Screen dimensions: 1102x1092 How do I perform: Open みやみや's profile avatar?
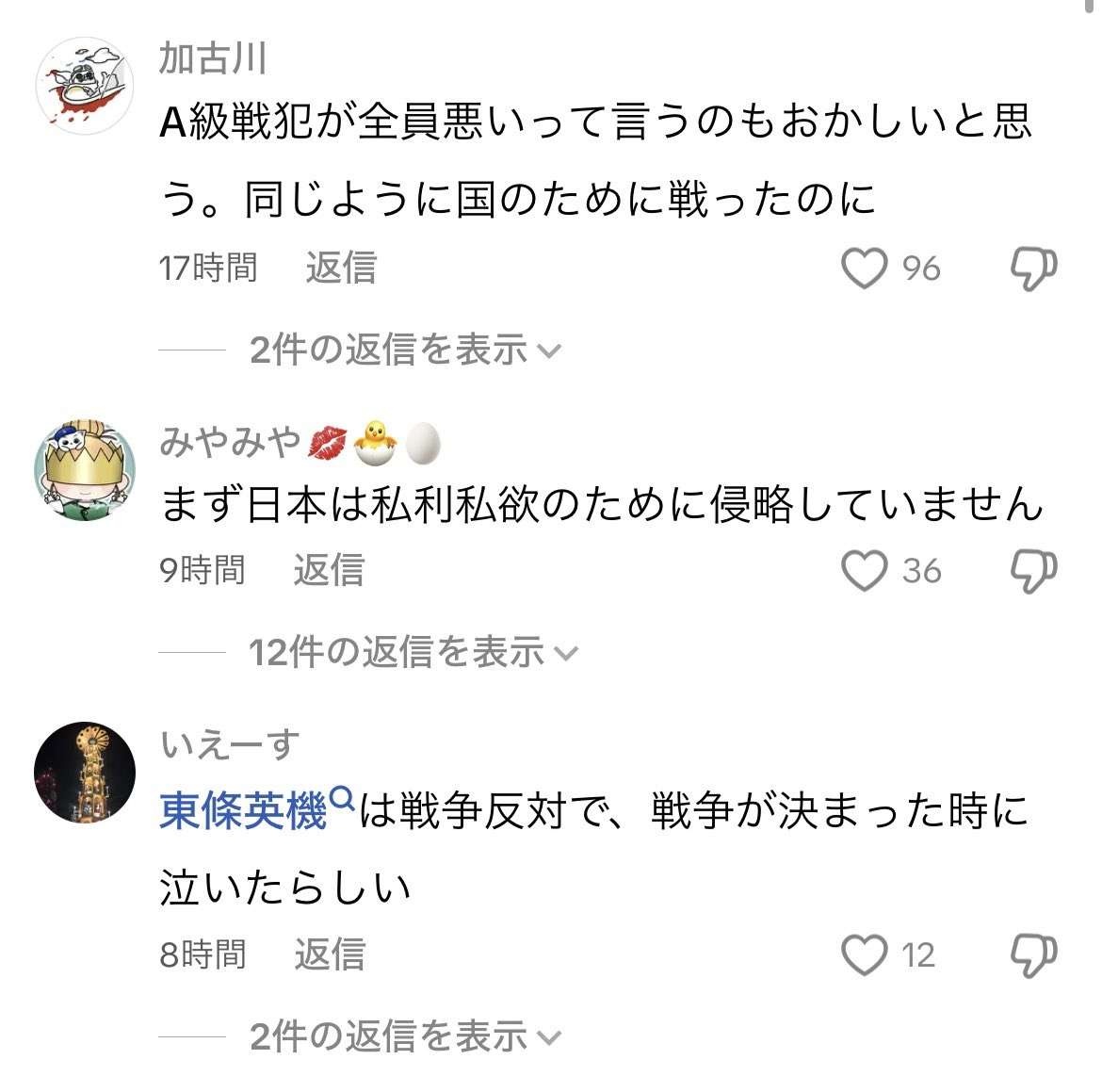click(85, 471)
